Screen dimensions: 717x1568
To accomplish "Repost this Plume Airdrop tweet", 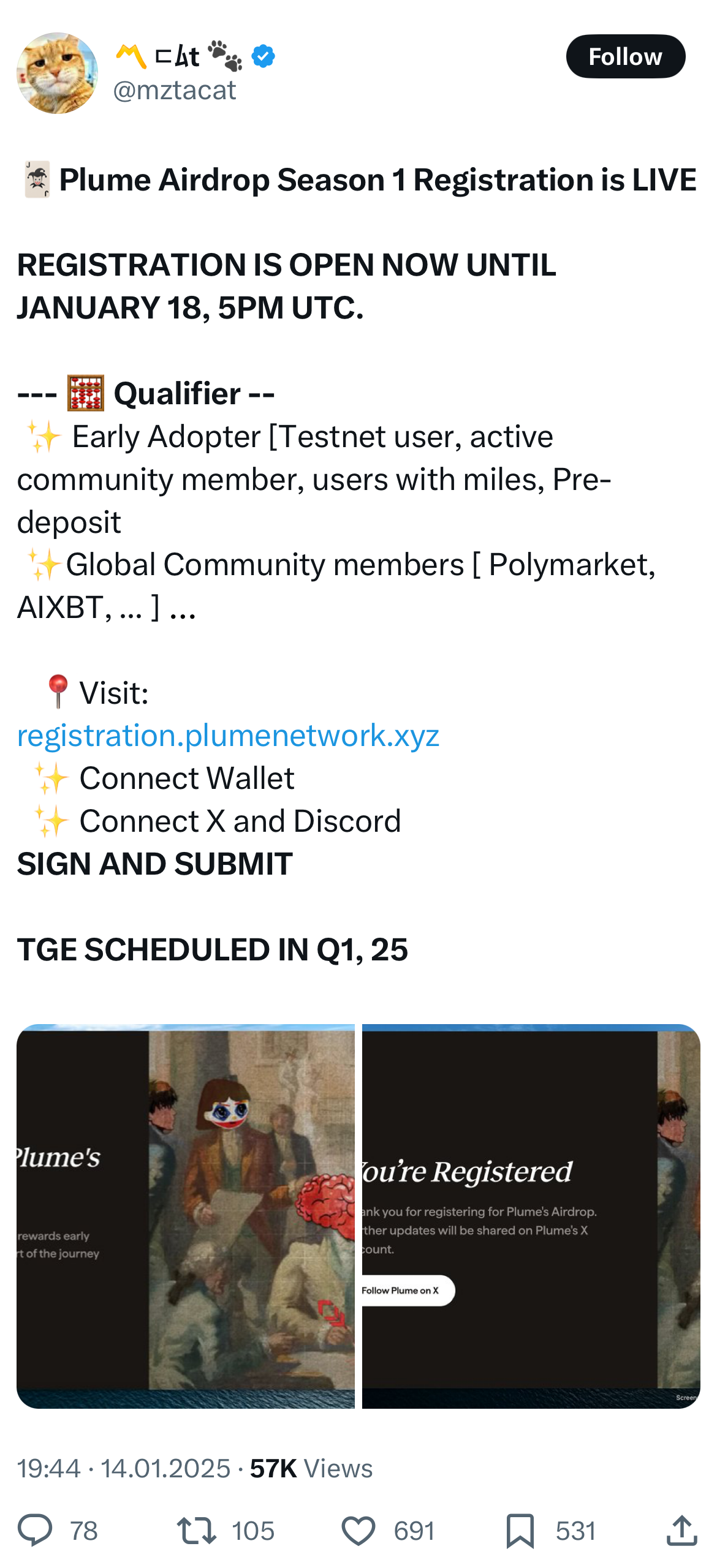I will (196, 1530).
